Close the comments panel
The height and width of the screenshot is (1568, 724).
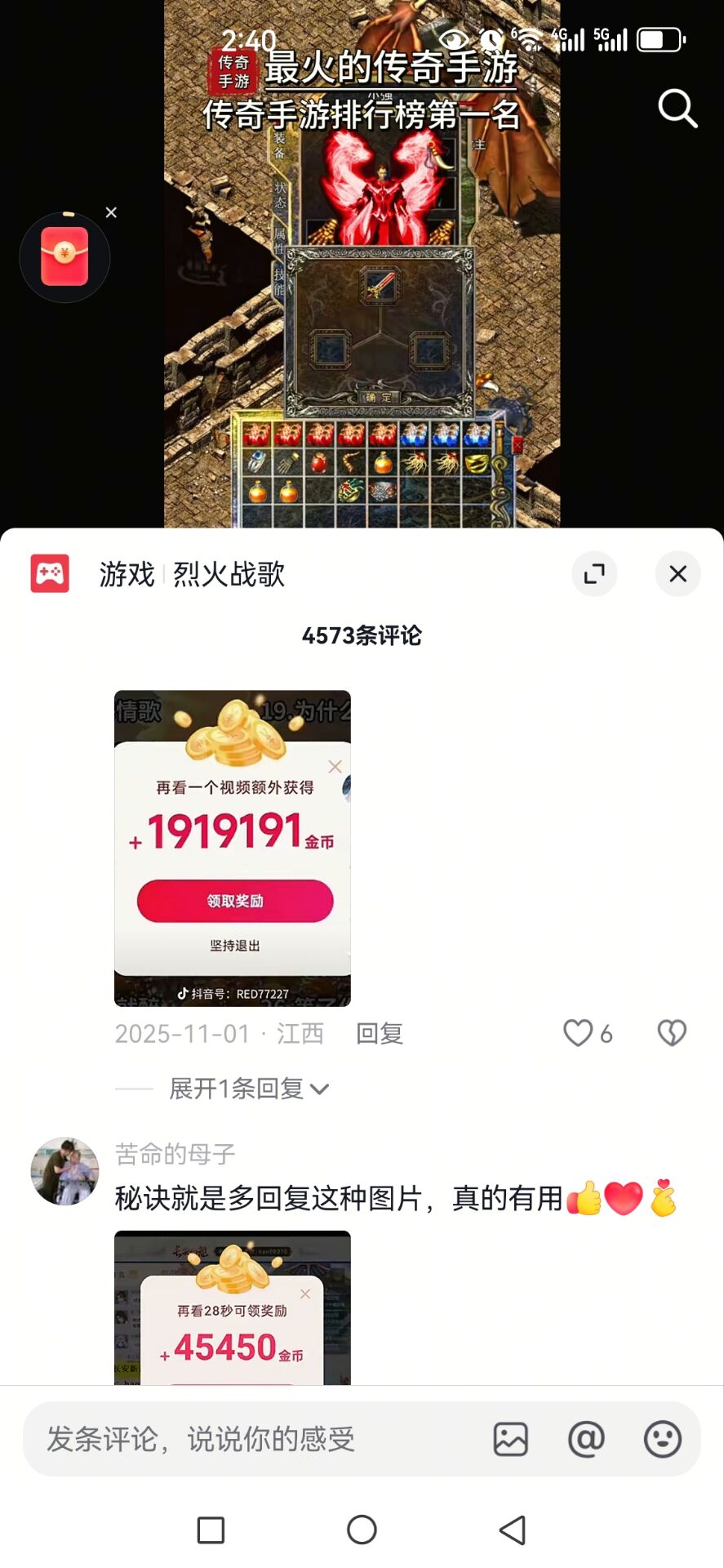pos(677,574)
